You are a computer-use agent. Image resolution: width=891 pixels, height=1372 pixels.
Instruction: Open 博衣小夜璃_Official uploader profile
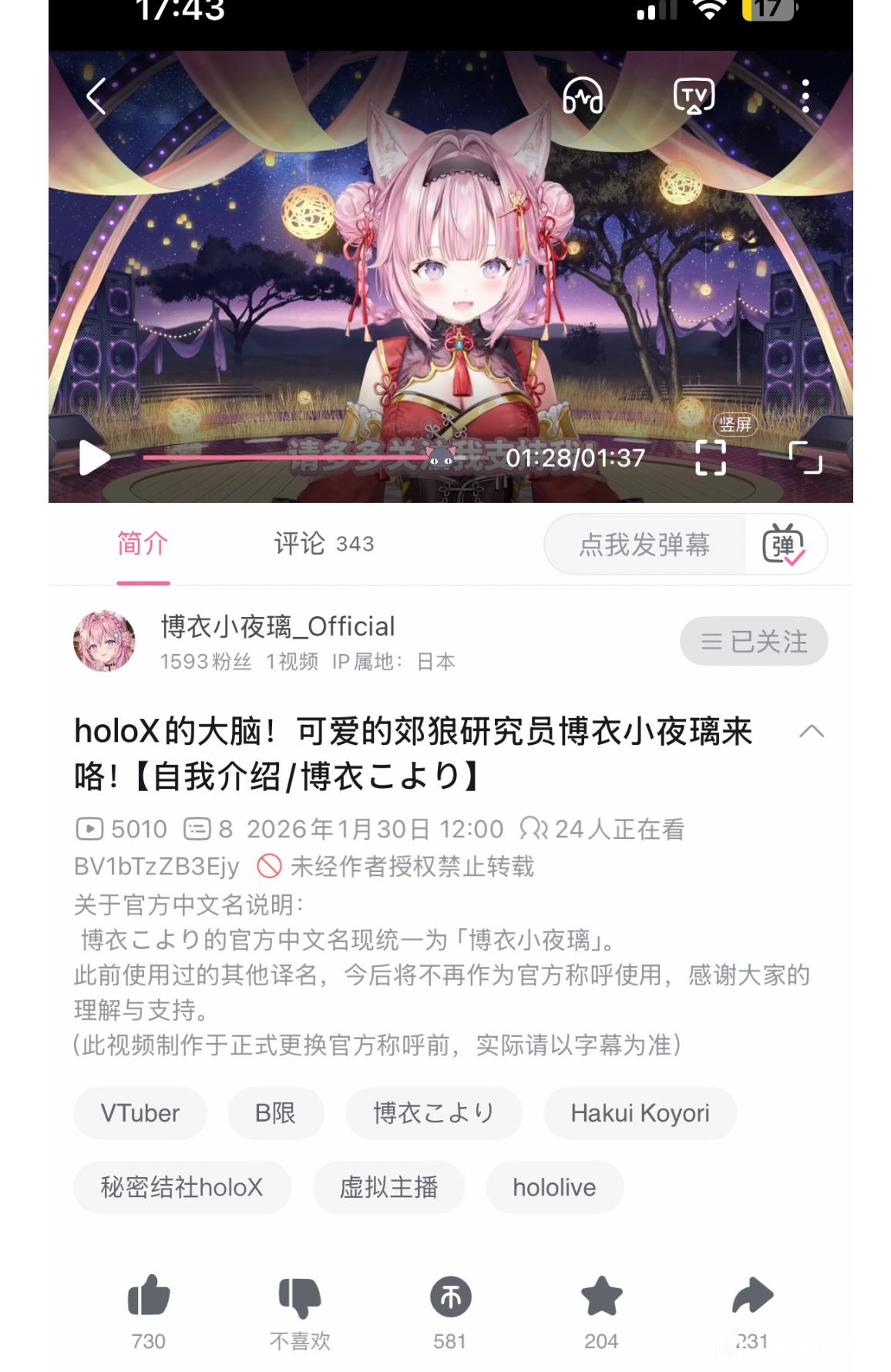pyautogui.click(x=277, y=626)
